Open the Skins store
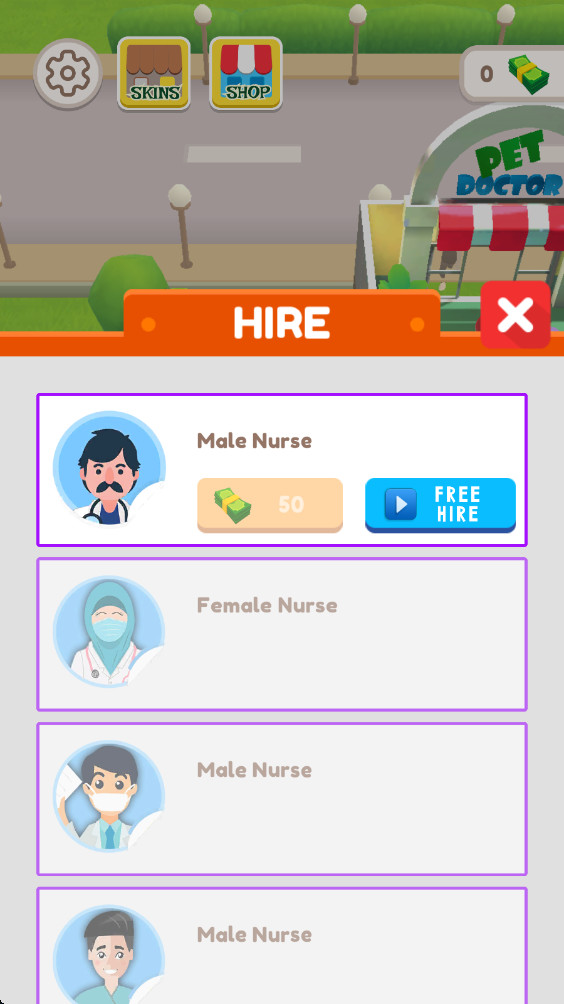Image resolution: width=564 pixels, height=1004 pixels. click(154, 73)
